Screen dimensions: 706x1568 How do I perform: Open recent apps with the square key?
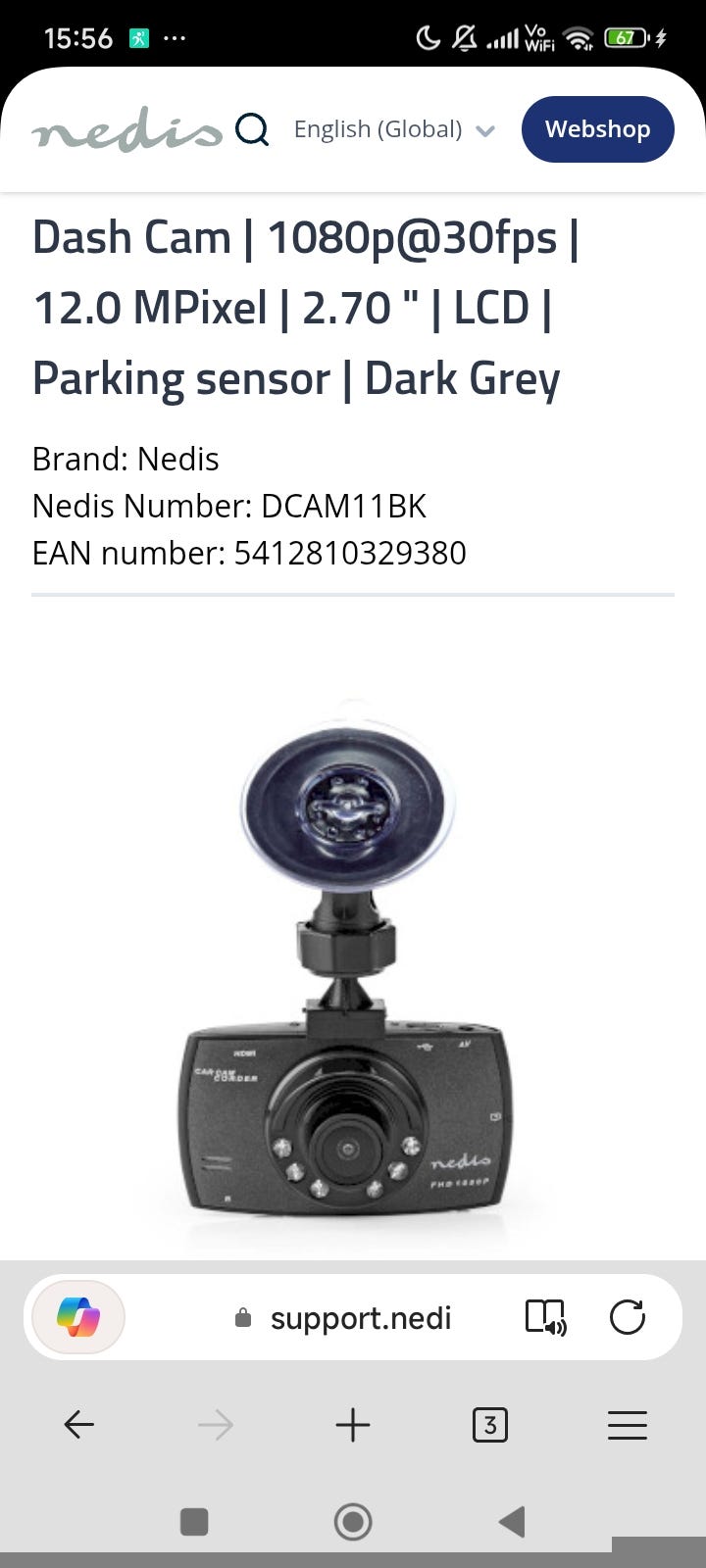(194, 1522)
